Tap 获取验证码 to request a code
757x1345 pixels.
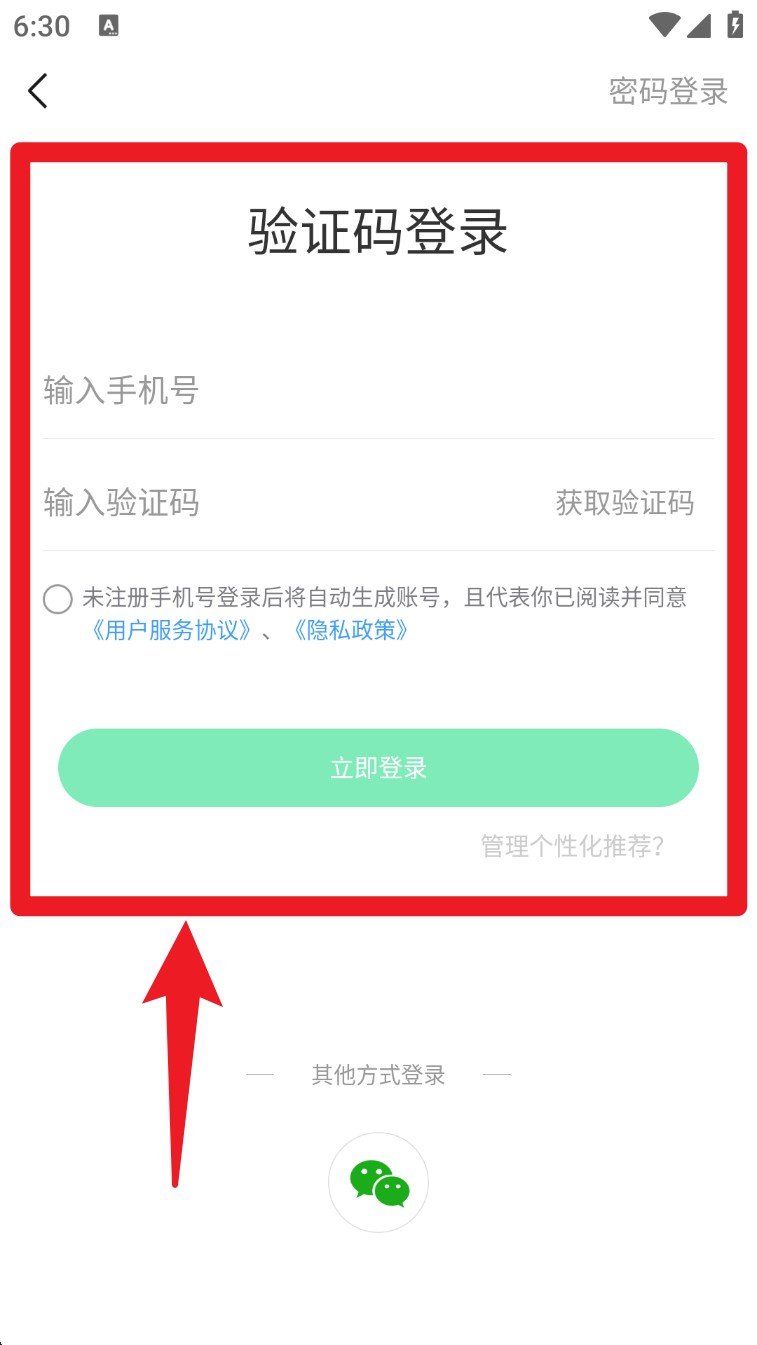[x=625, y=502]
